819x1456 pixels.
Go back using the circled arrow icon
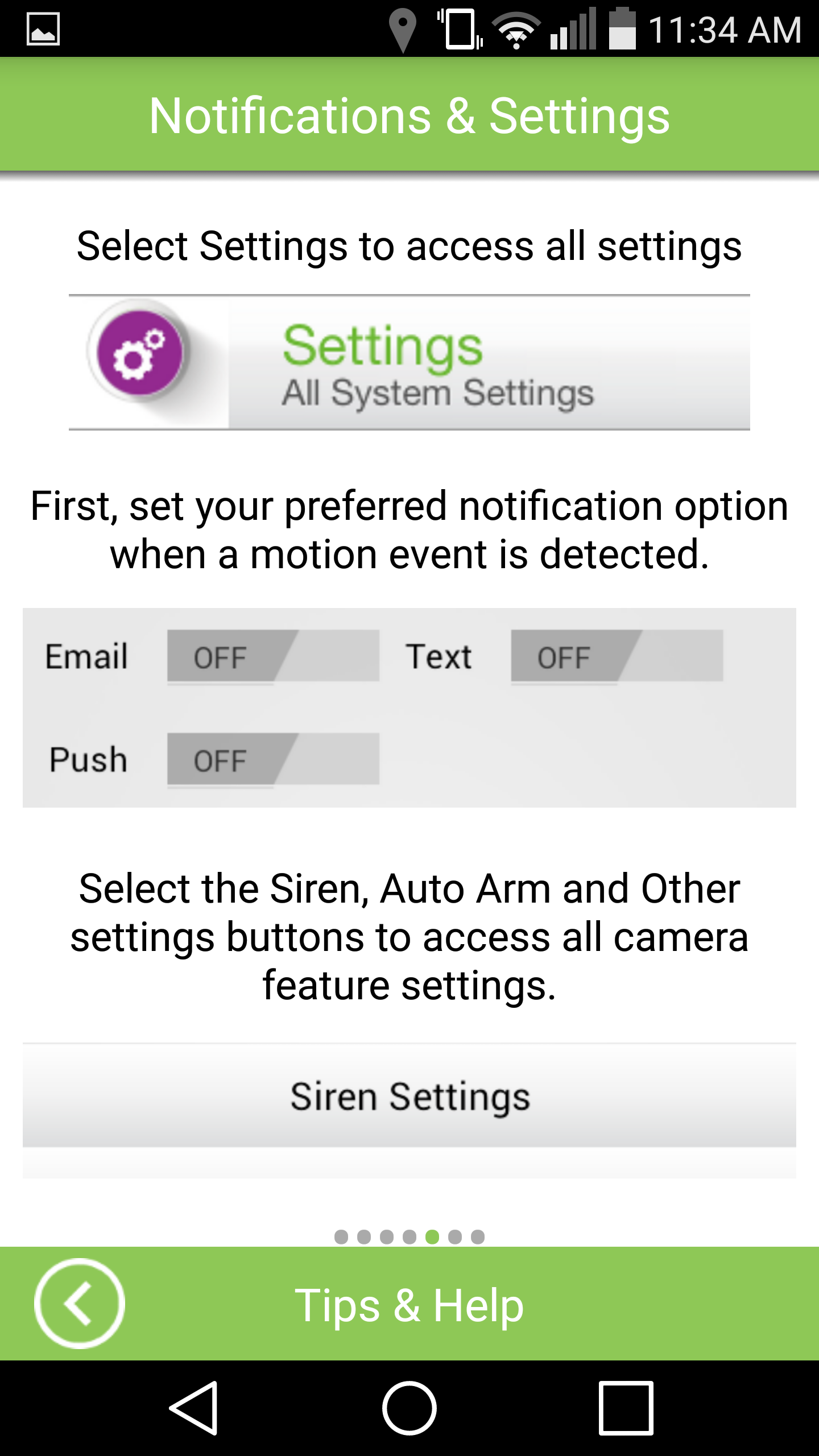[x=80, y=1304]
